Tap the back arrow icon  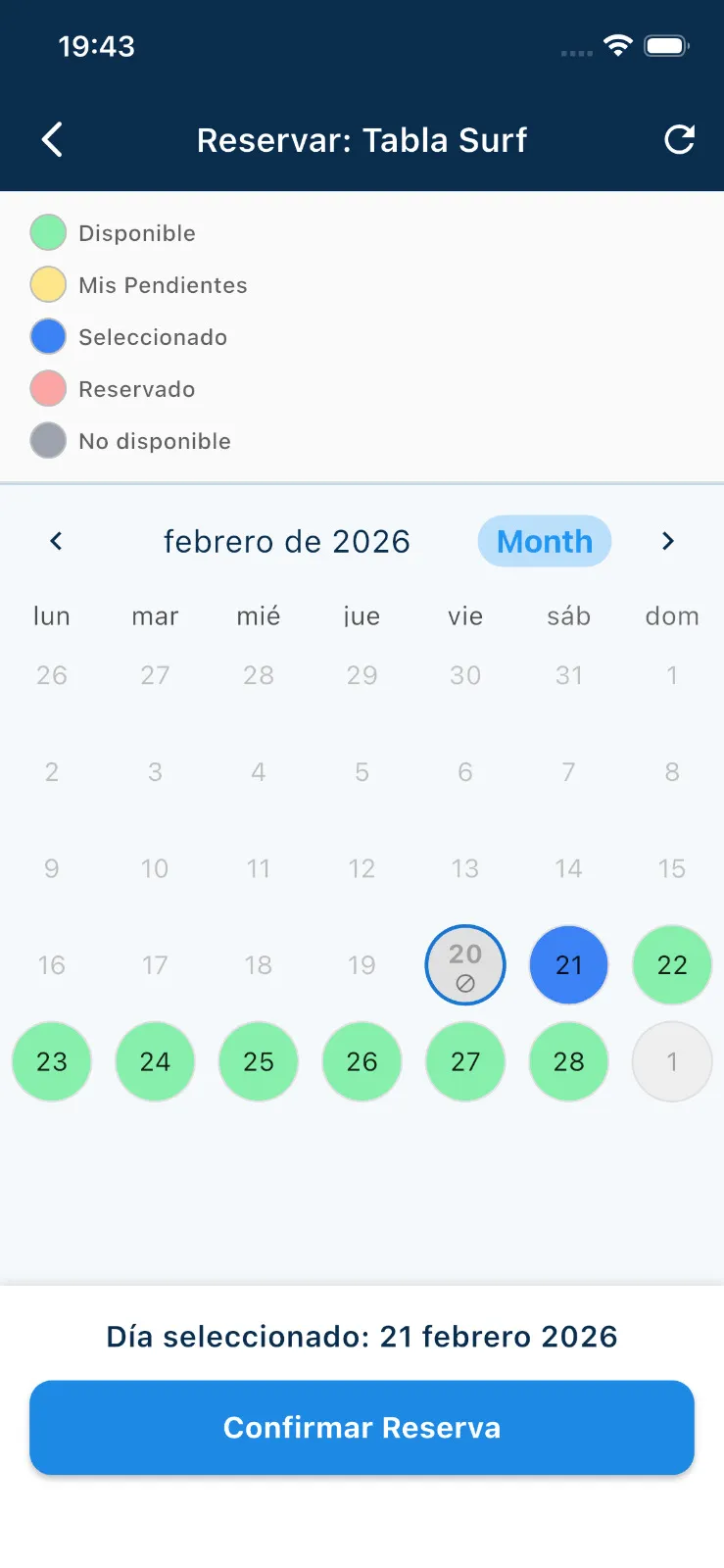tap(52, 139)
